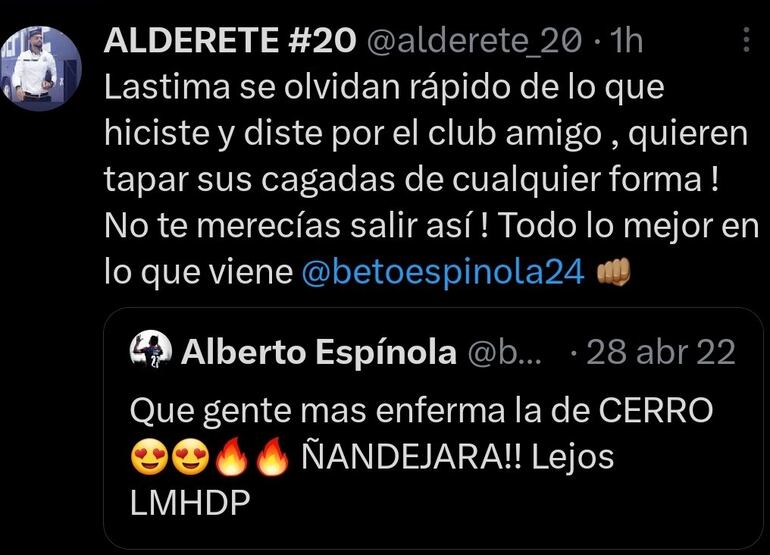This screenshot has width=770, height=555.
Task: View the ALDERETE #20 account name
Action: pos(229,40)
